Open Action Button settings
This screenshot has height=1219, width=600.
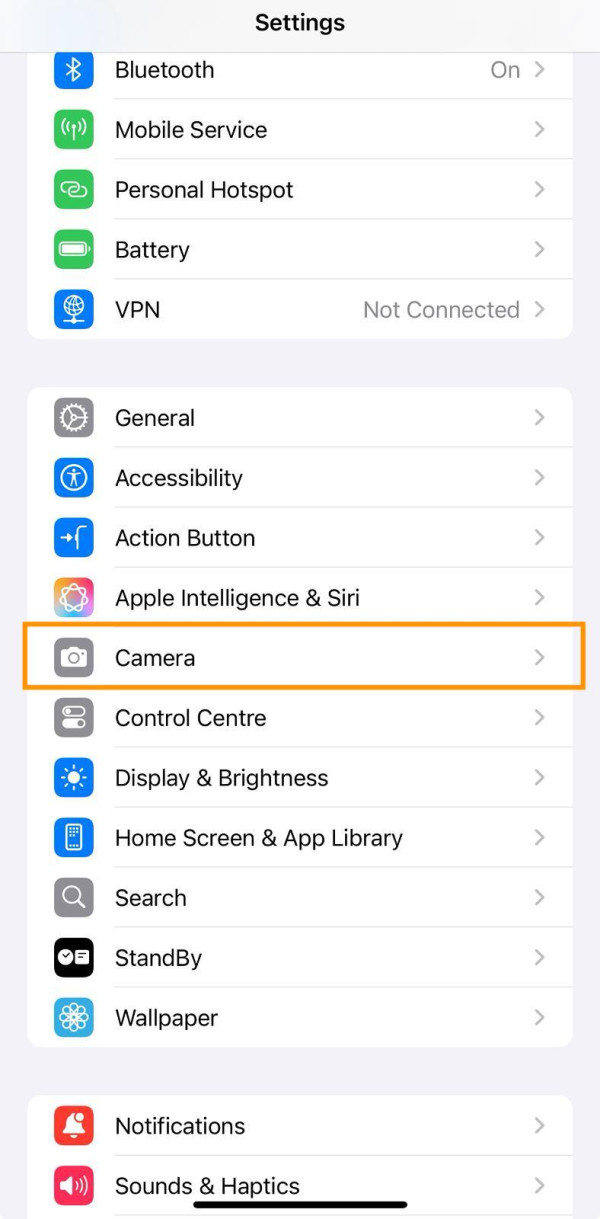(300, 538)
